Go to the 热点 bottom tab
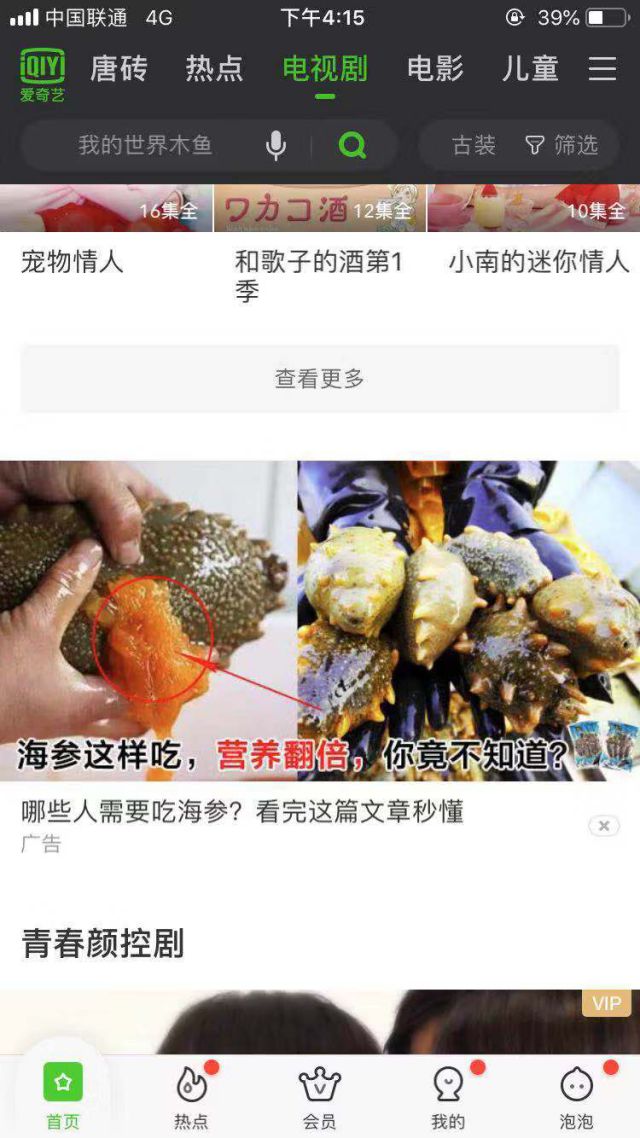 point(191,1095)
